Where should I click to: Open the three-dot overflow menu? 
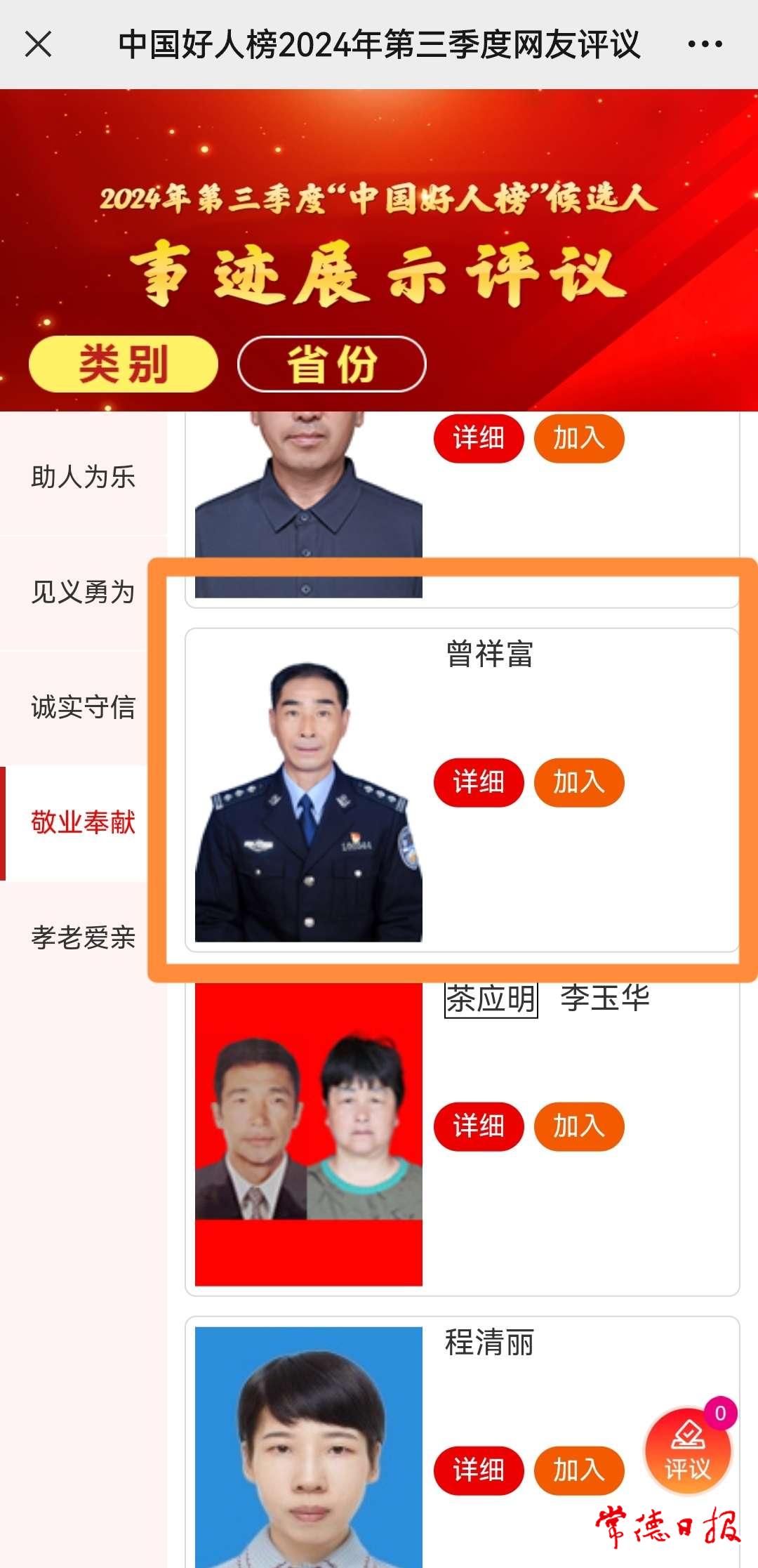[x=705, y=44]
